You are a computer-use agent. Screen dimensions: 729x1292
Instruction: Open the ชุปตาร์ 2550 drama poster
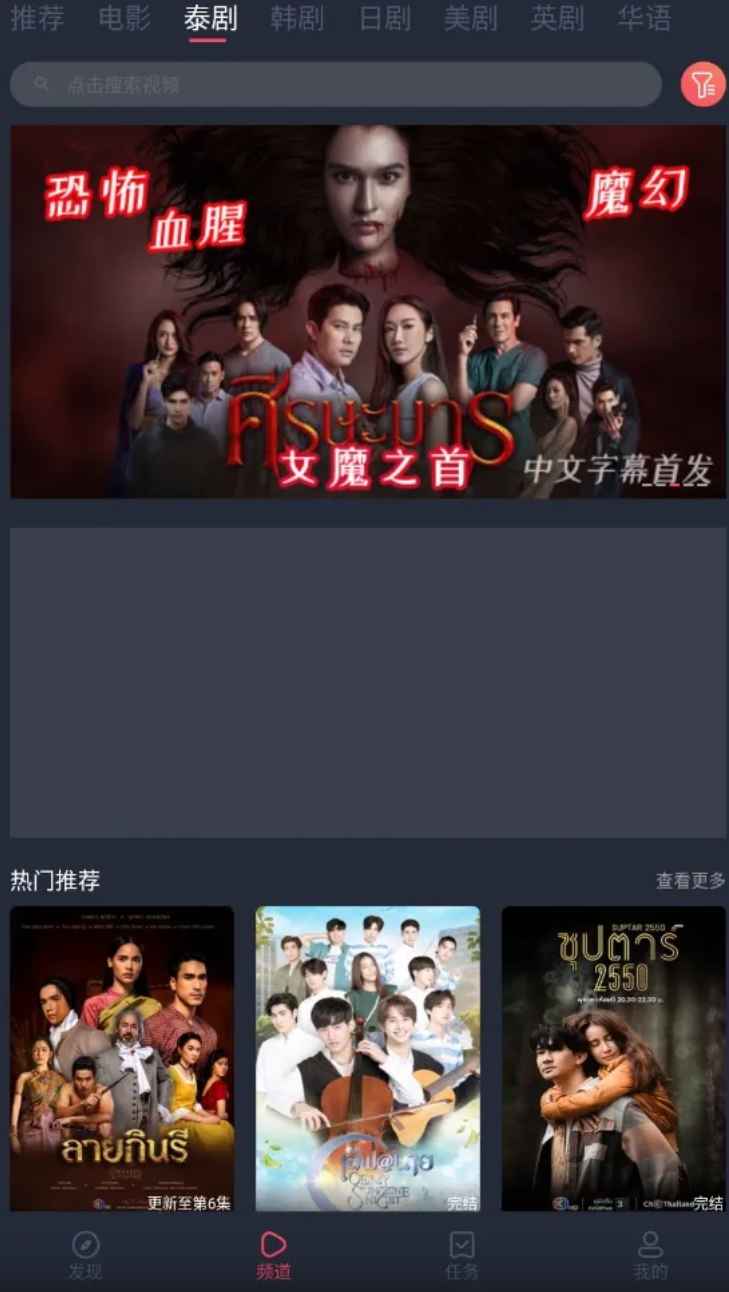[613, 1055]
